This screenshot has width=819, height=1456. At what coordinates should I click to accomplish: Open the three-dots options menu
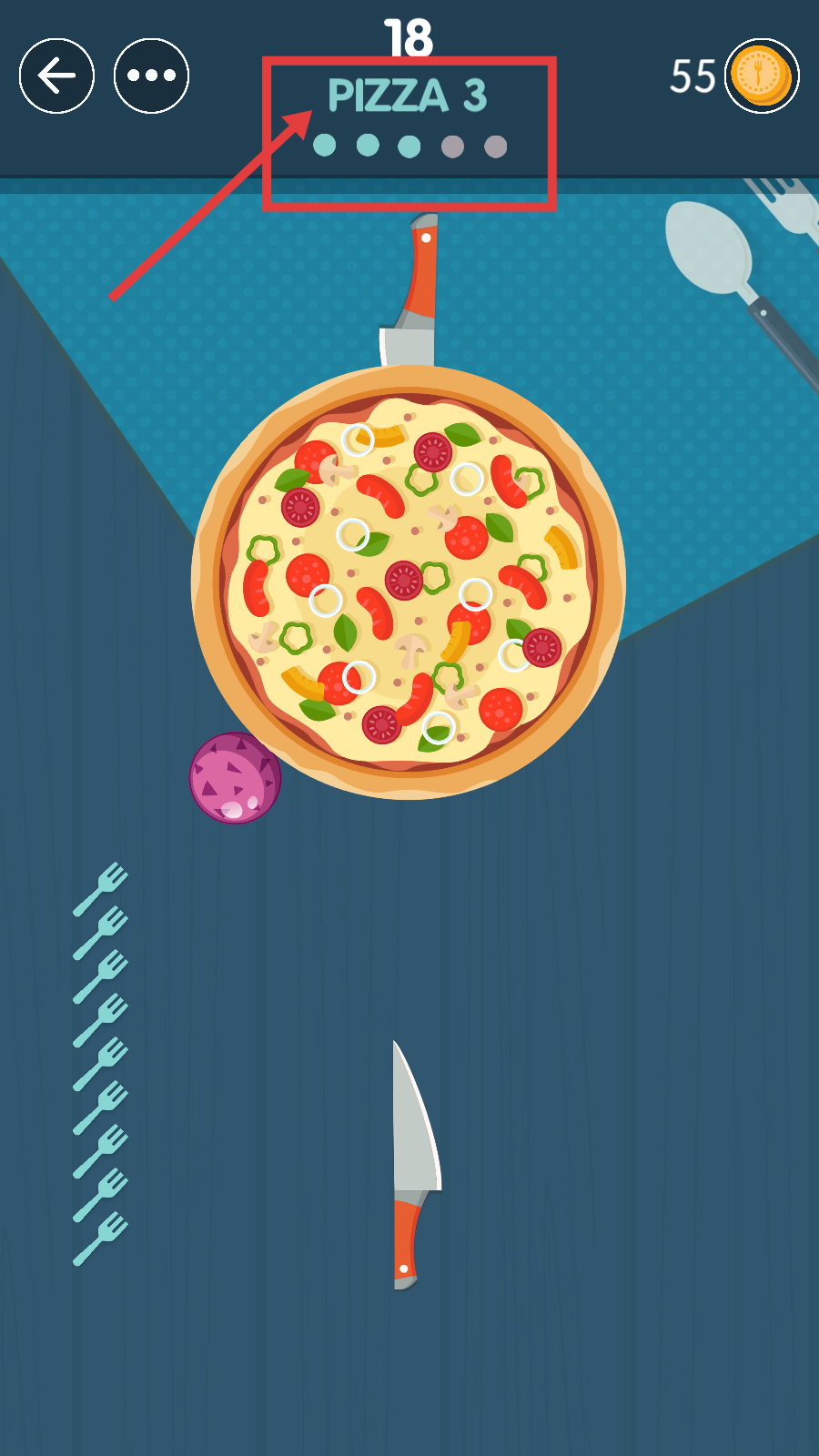click(x=151, y=76)
